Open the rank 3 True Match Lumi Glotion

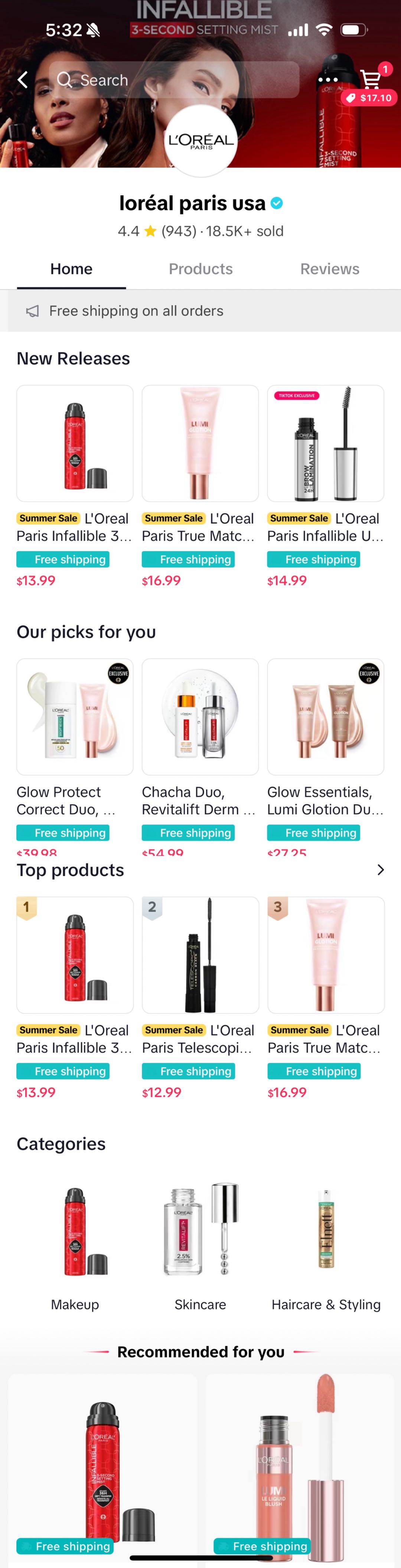[x=326, y=955]
